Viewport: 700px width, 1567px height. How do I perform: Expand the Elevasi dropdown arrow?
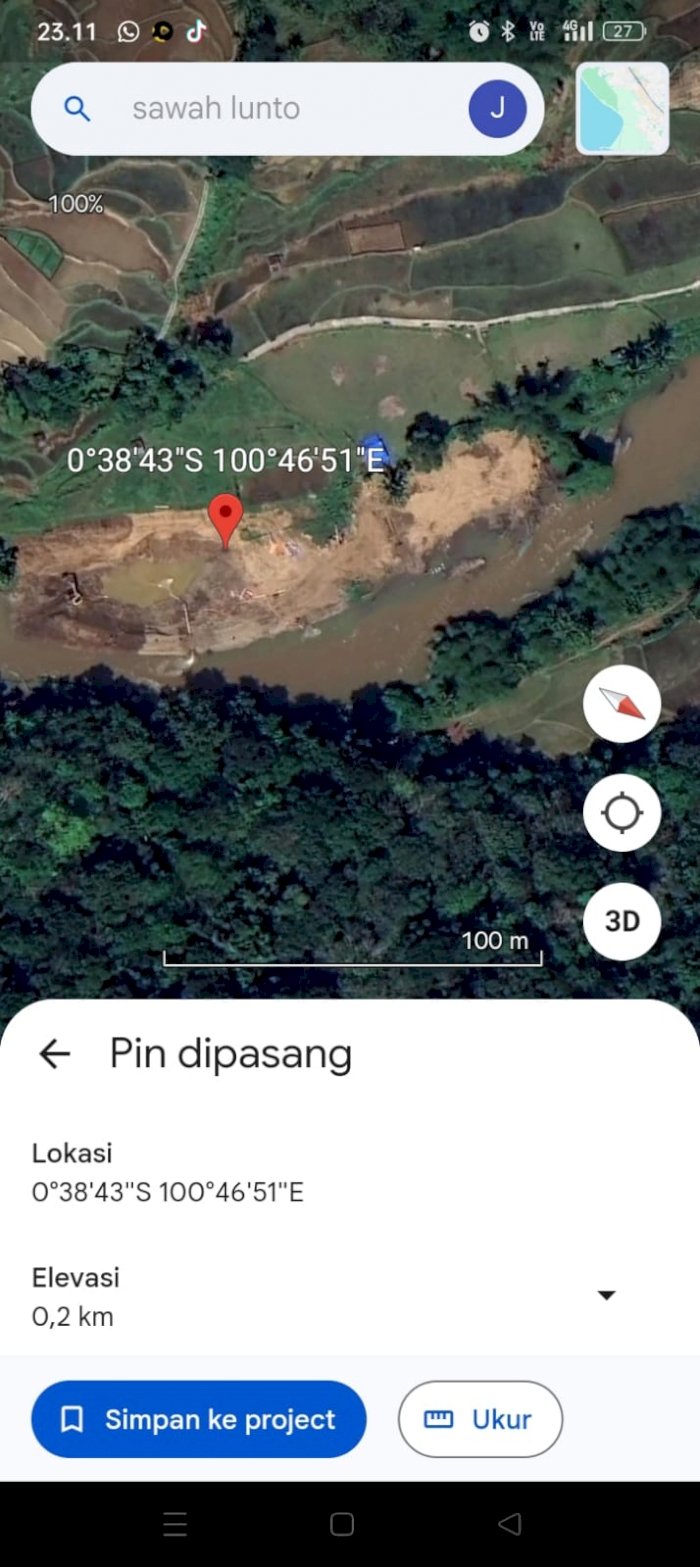click(x=606, y=1295)
